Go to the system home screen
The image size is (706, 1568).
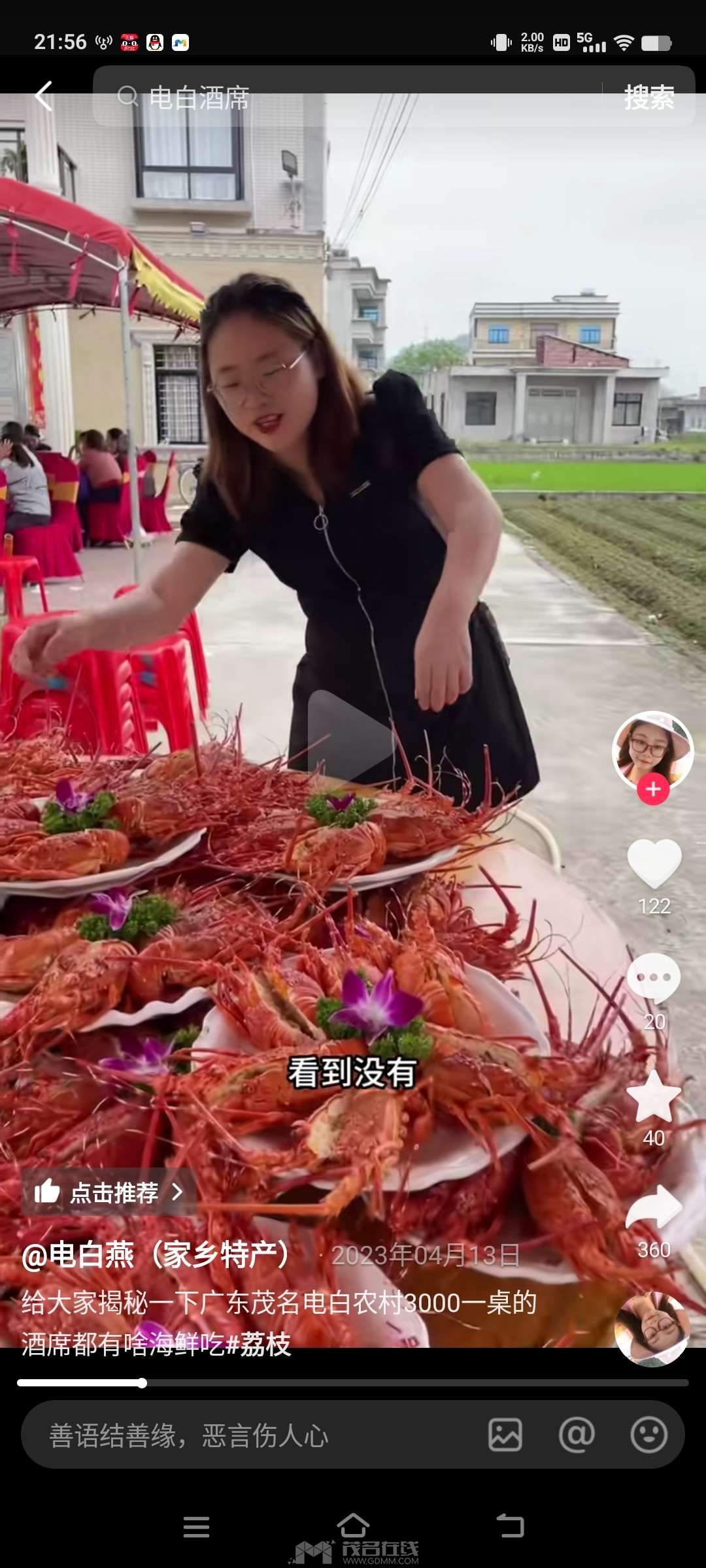(353, 1526)
